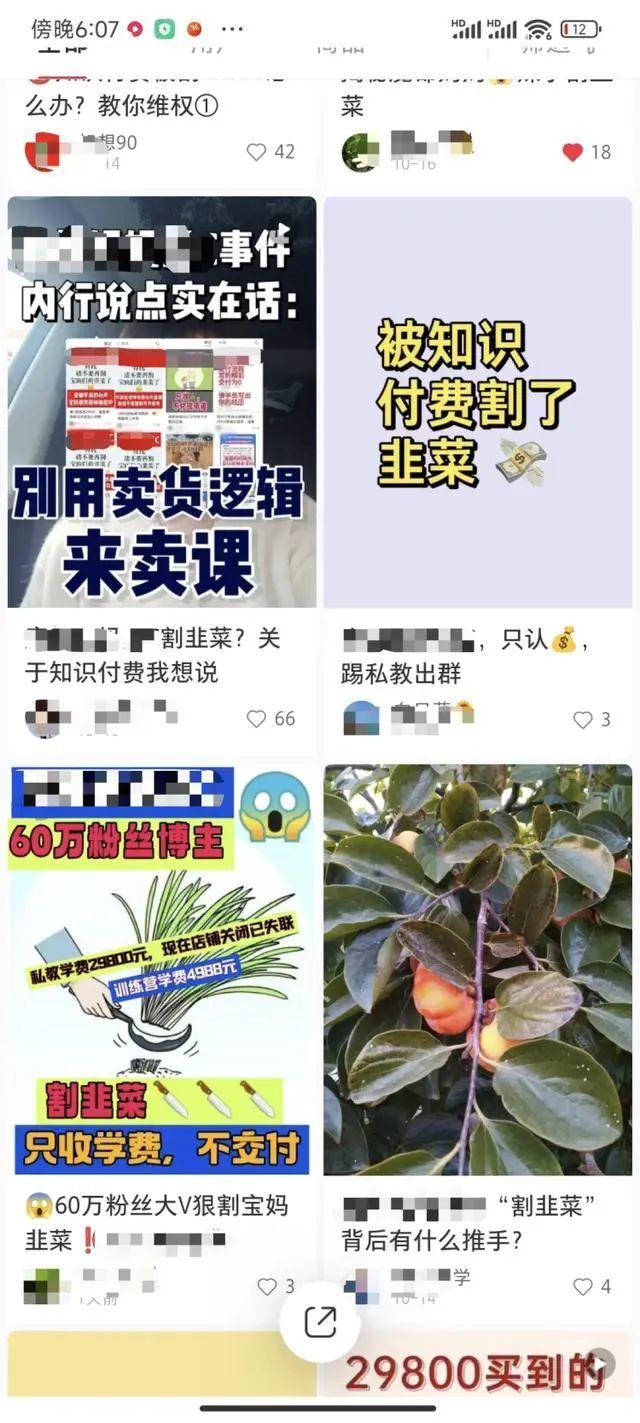Like the '60万粉丝大V狠割宝妈韭菜' post

tap(266, 1287)
